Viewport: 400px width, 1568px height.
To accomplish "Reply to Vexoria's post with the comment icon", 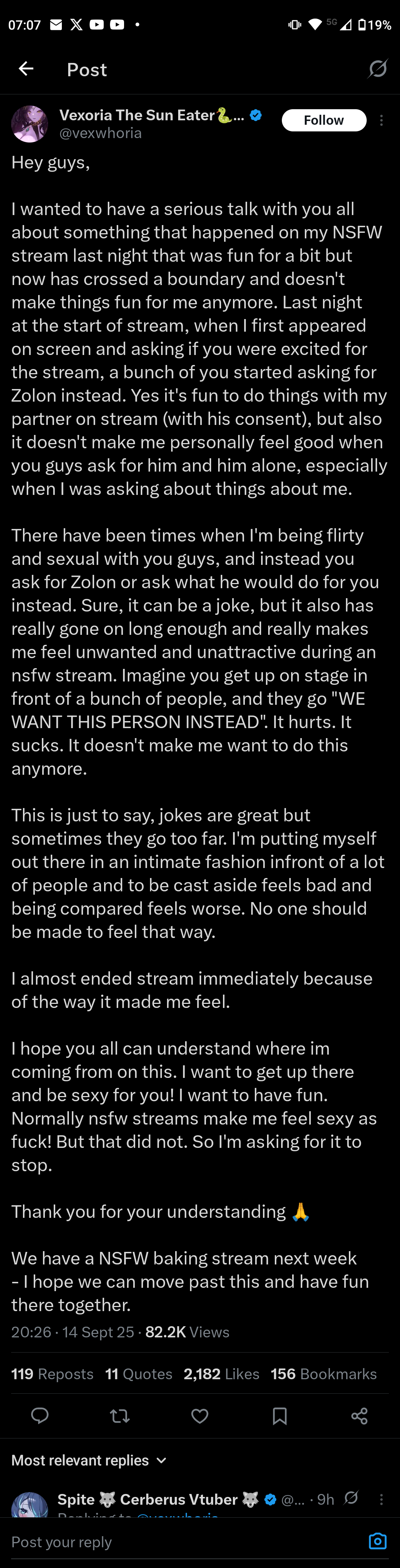I will [40, 1417].
